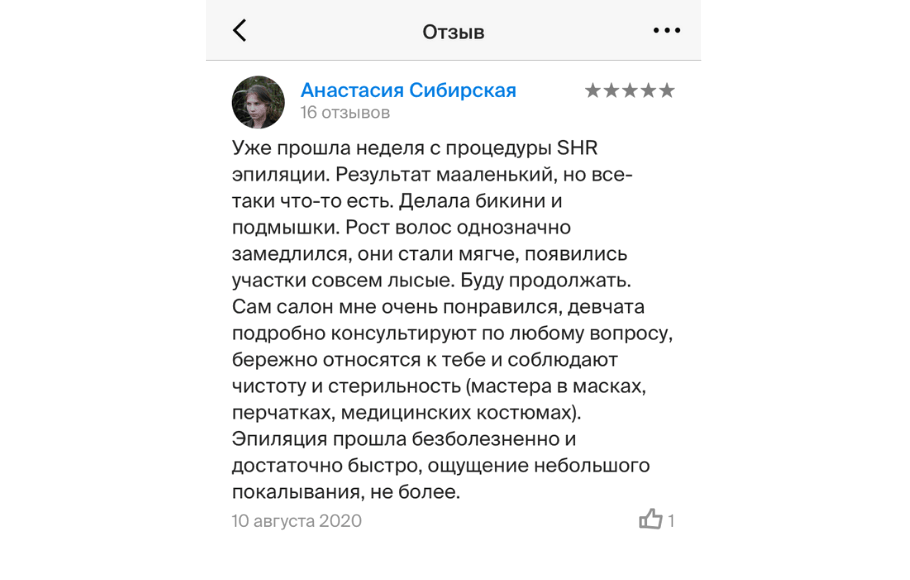Viewport: 910px width, 580px height.
Task: Open the three-dot overflow menu
Action: tap(666, 31)
